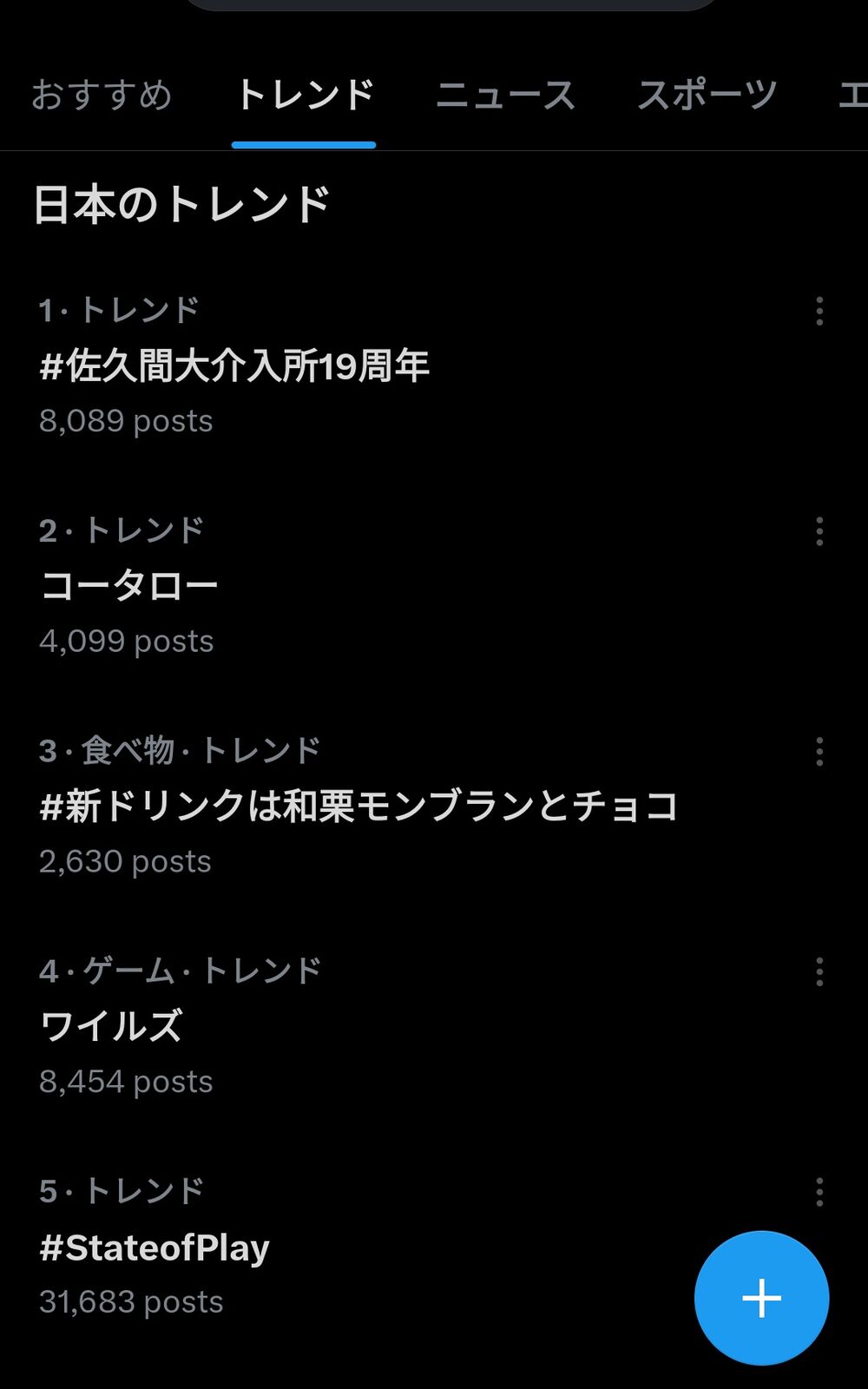Compose a new post
868x1389 pixels.
tap(761, 1298)
